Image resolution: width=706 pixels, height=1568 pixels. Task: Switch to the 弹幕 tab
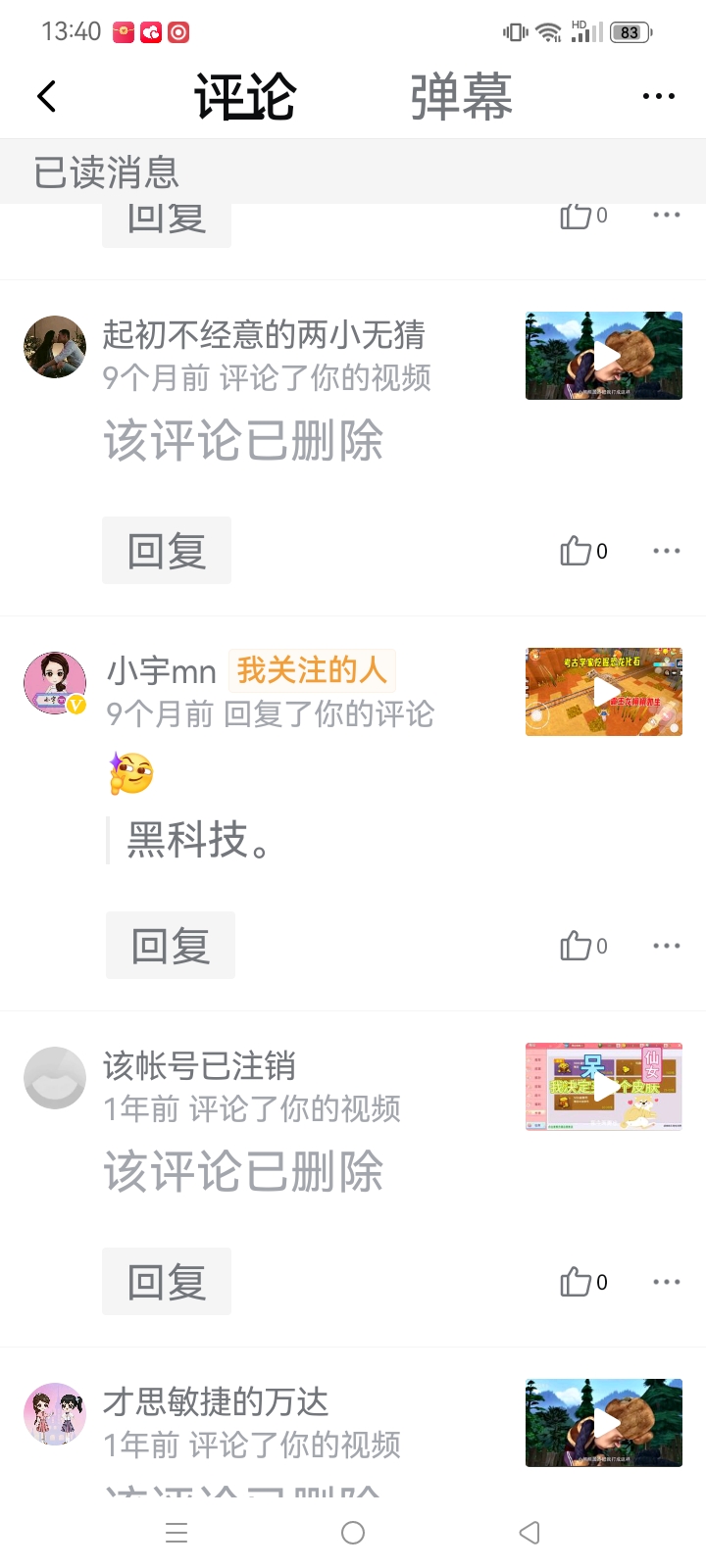tap(461, 96)
